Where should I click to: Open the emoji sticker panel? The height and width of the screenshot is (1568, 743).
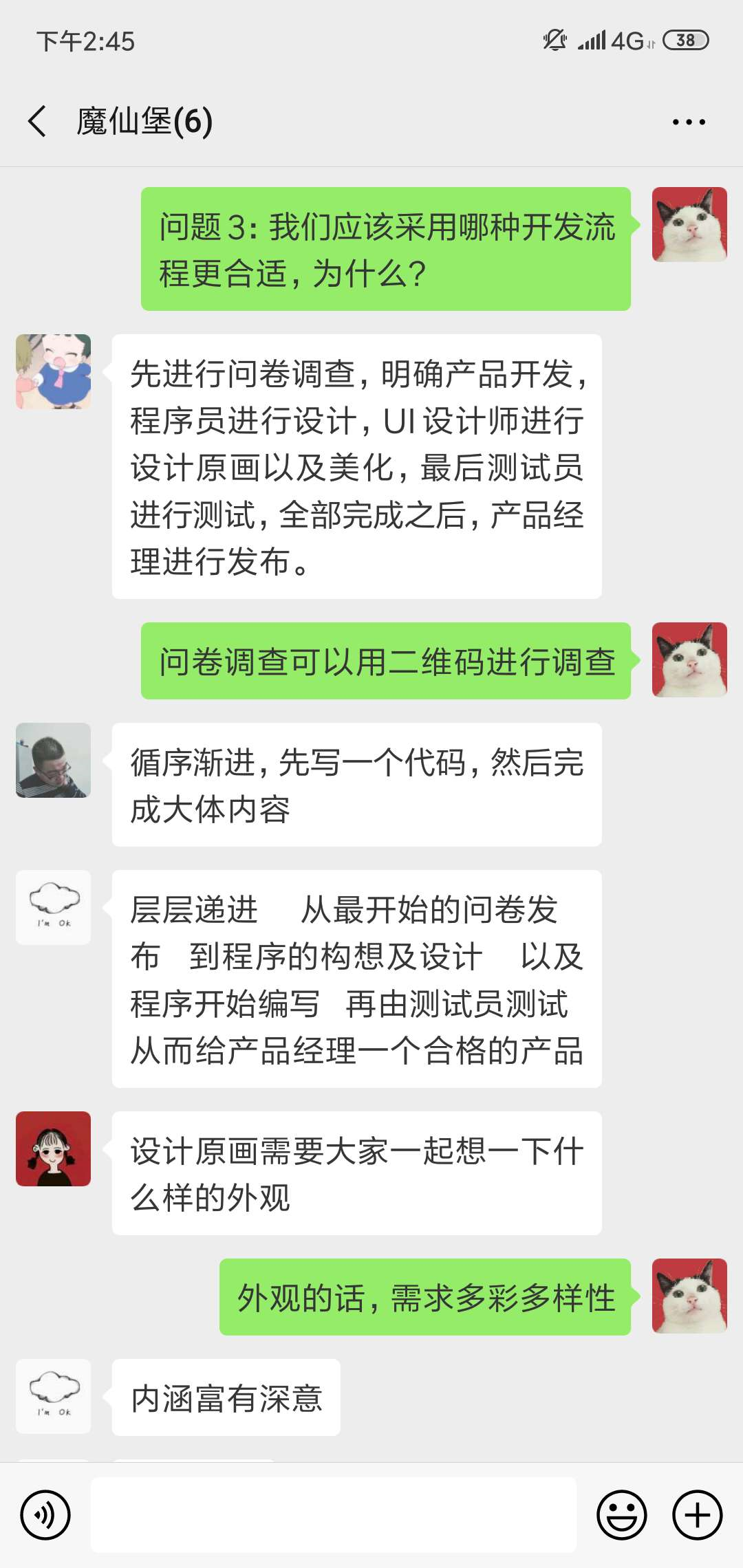pyautogui.click(x=621, y=1514)
